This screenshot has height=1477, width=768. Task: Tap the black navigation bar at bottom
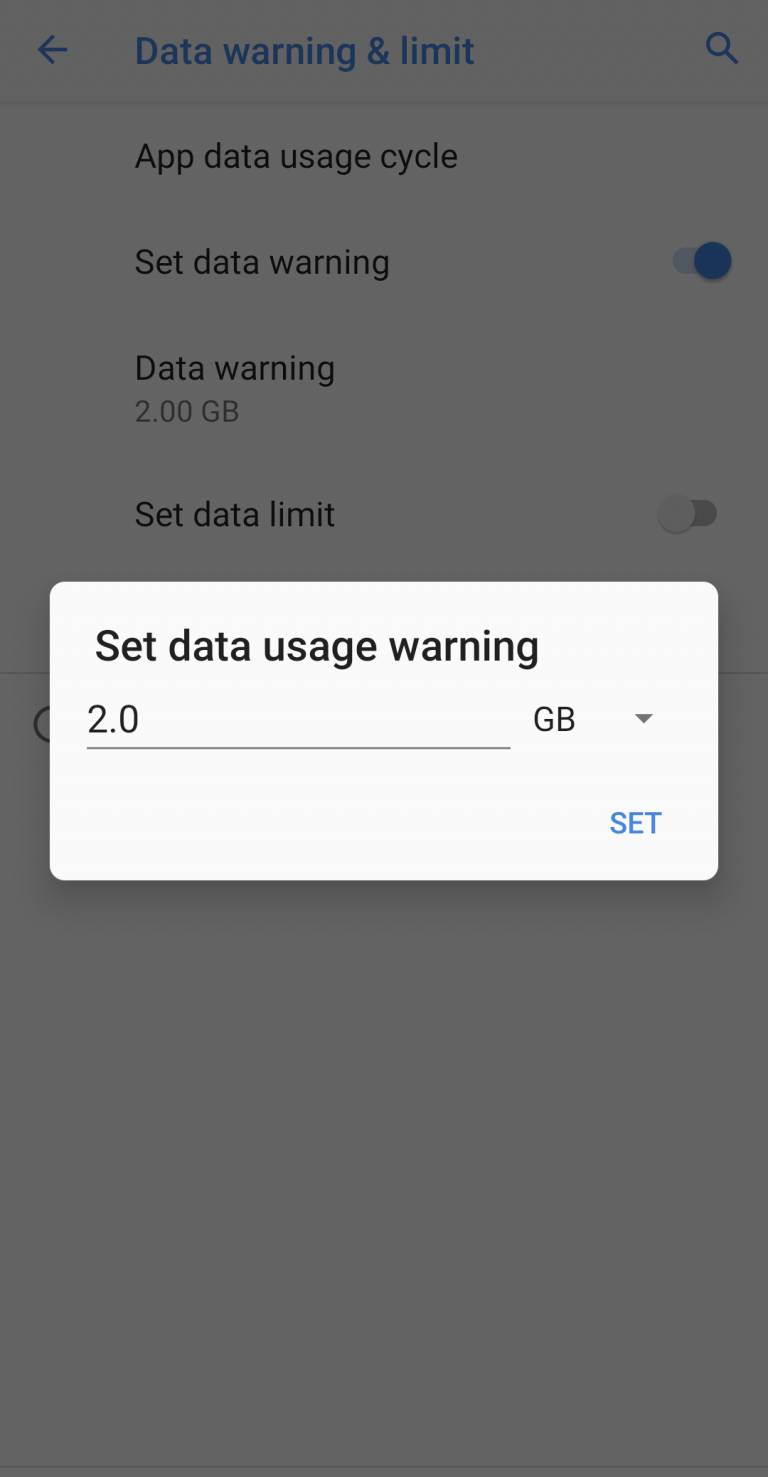tap(384, 1466)
